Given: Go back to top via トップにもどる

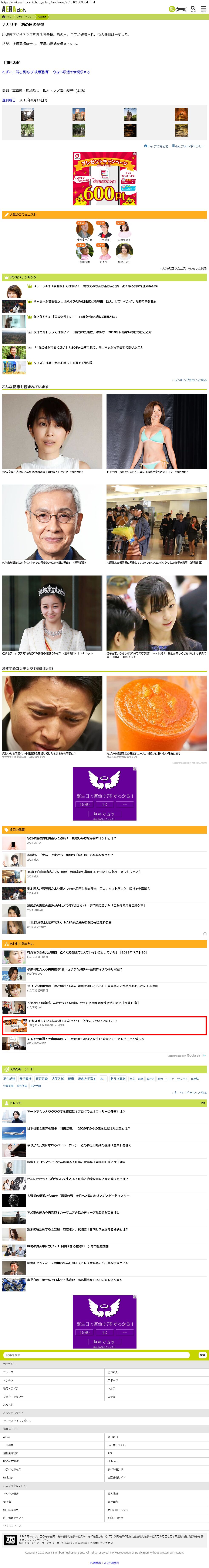Looking at the screenshot, I should point(157,146).
